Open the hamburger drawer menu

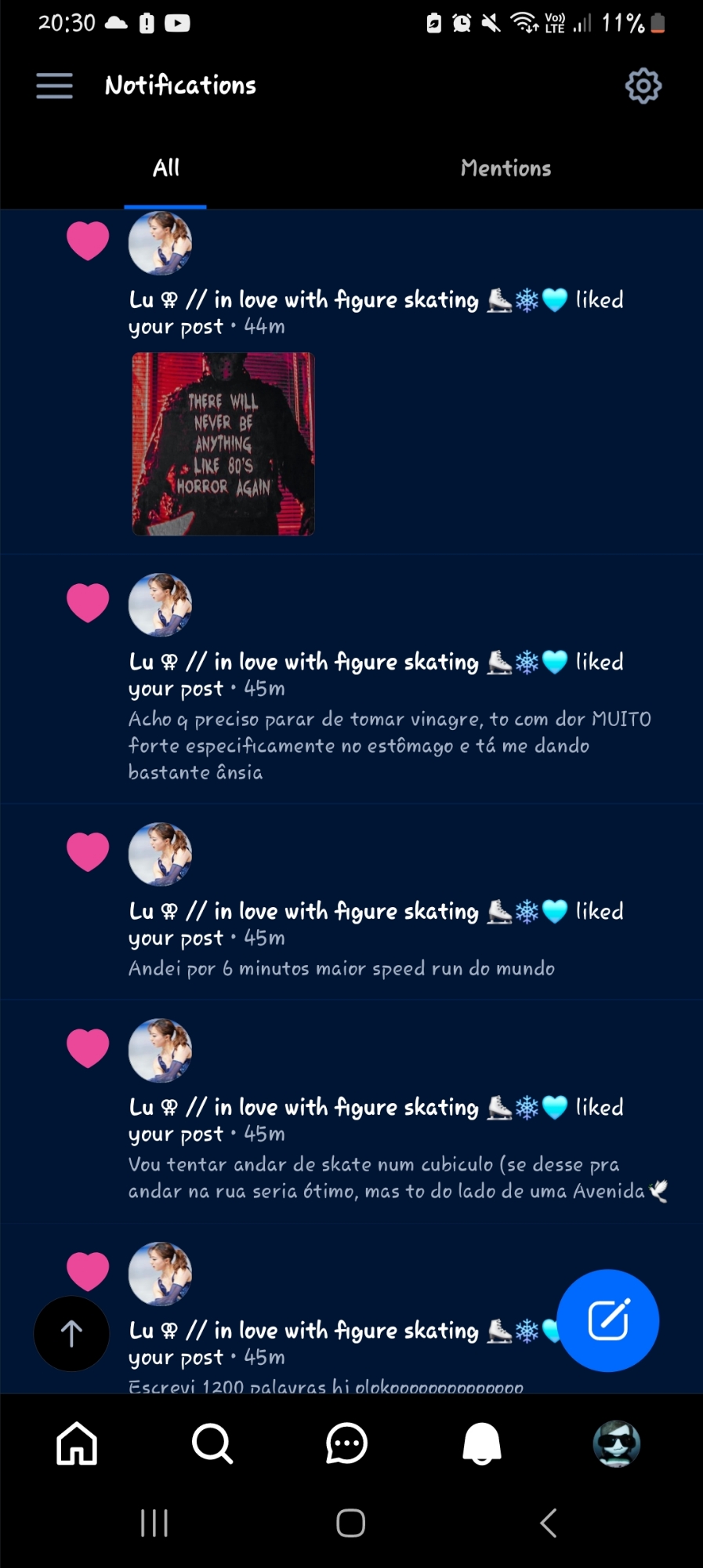[54, 85]
